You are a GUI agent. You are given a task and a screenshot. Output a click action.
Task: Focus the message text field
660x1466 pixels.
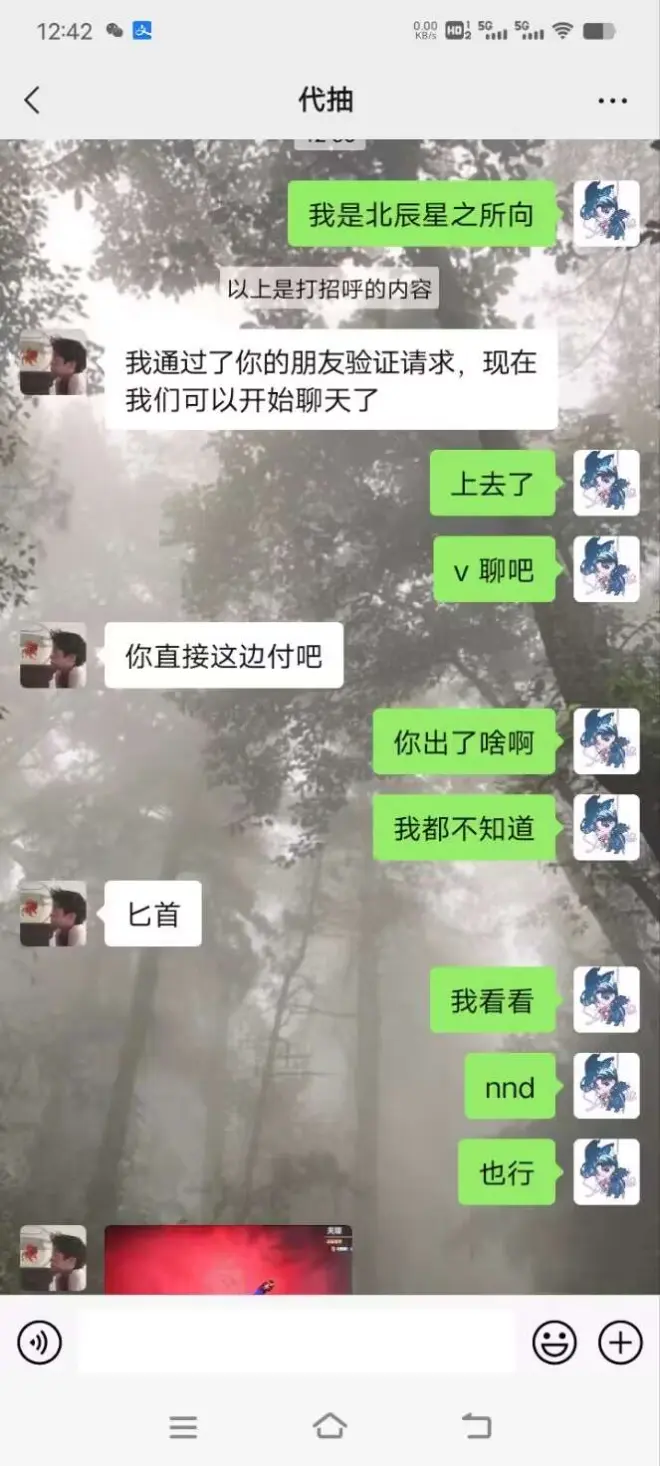click(296, 1342)
